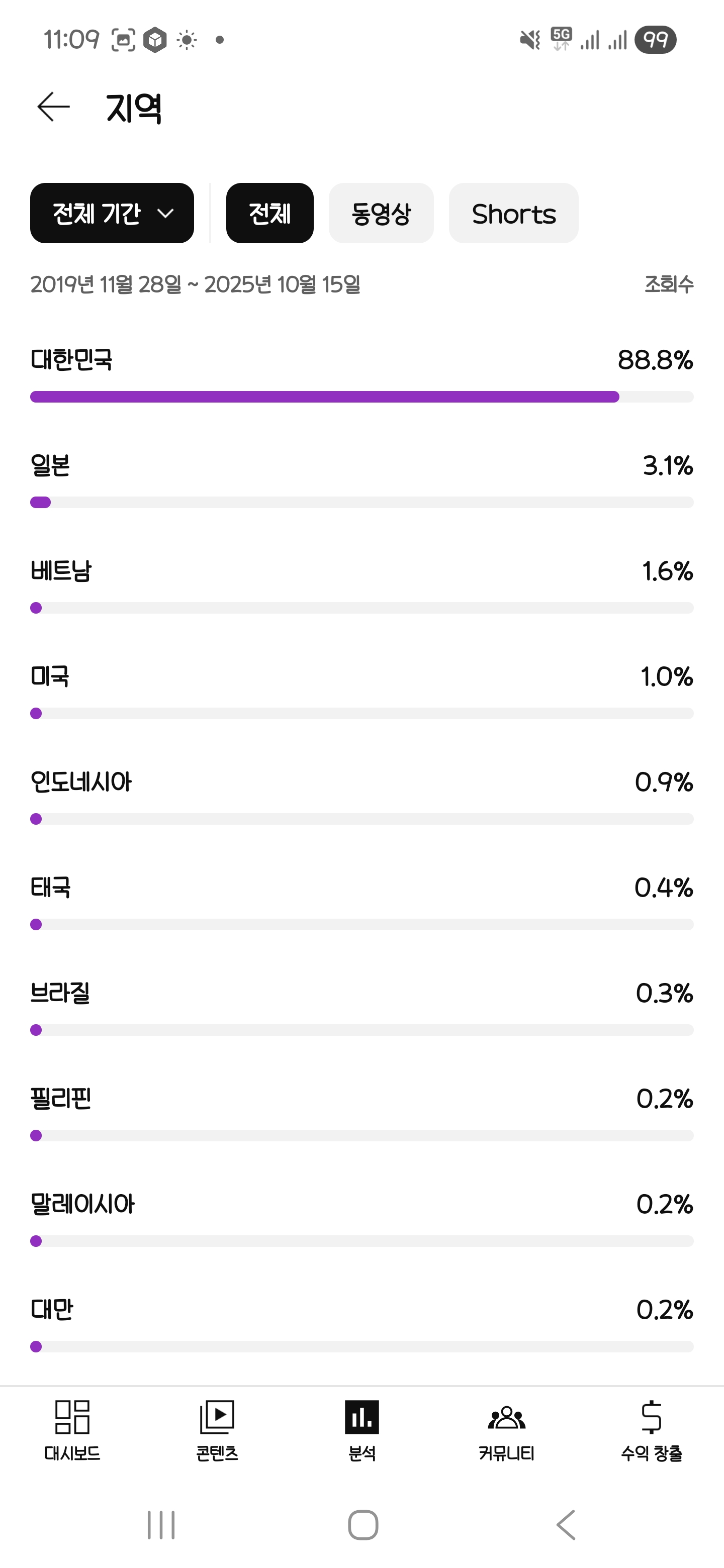Go back from the 지역 screen

click(x=54, y=107)
